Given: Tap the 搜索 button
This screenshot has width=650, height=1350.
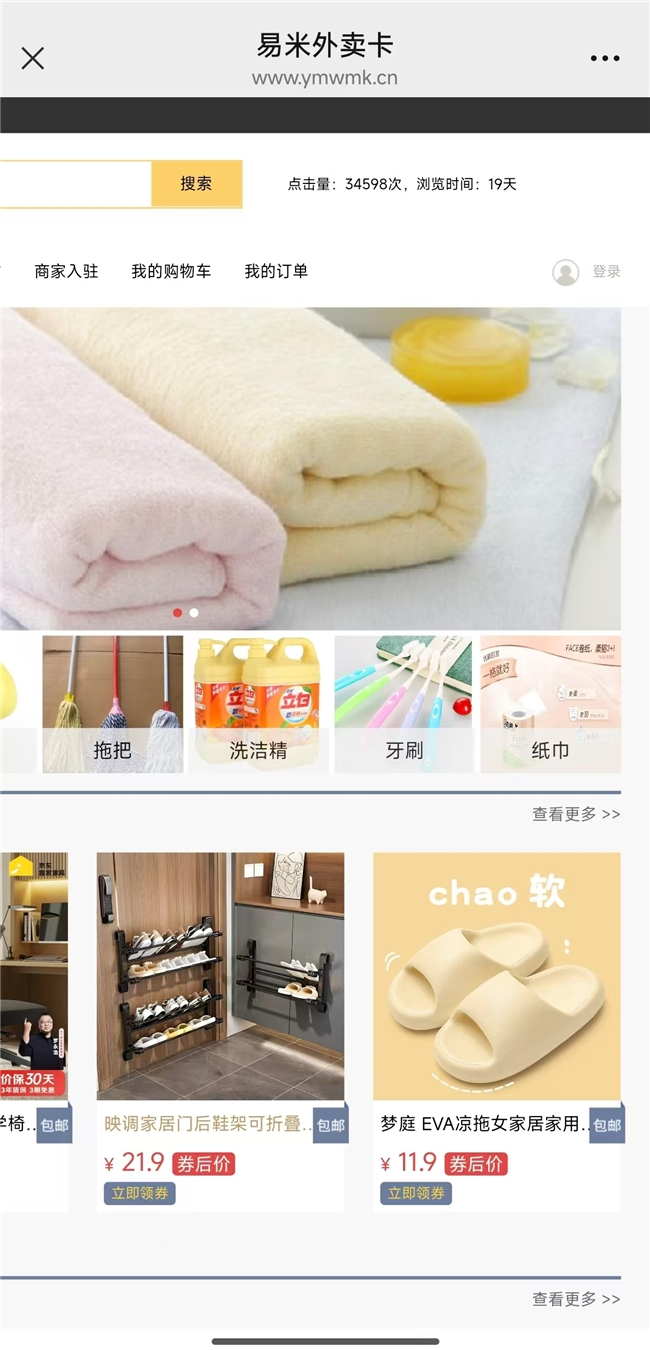Looking at the screenshot, I should tap(196, 184).
